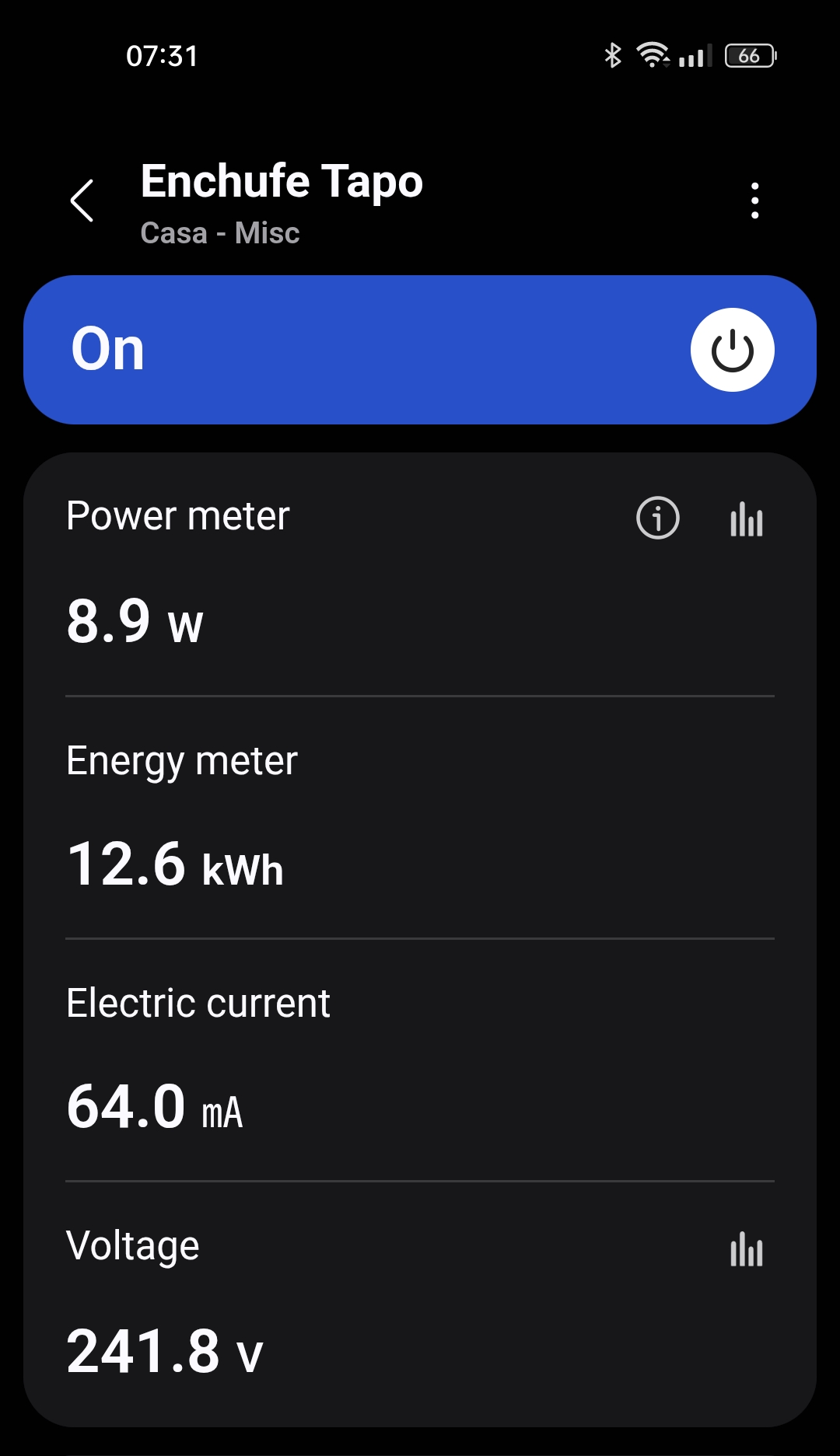The height and width of the screenshot is (1456, 840).
Task: View Power meter info icon
Action: click(x=658, y=518)
